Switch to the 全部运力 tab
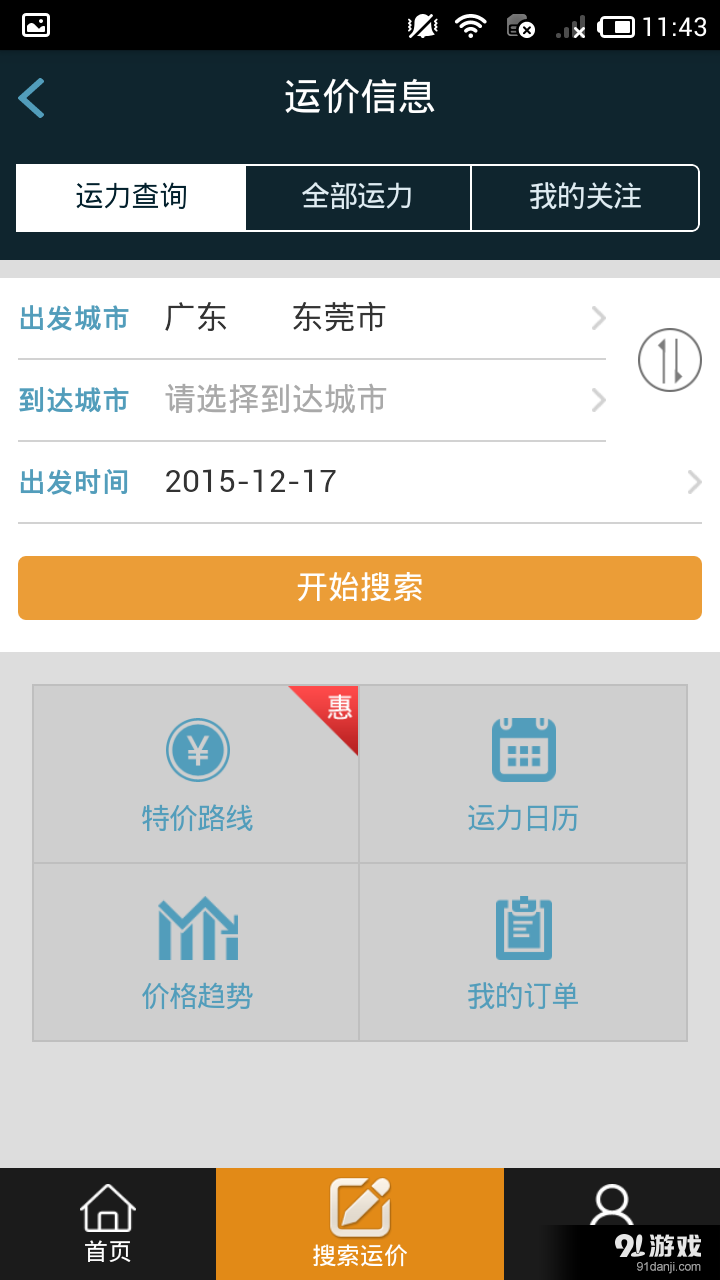 coord(357,197)
